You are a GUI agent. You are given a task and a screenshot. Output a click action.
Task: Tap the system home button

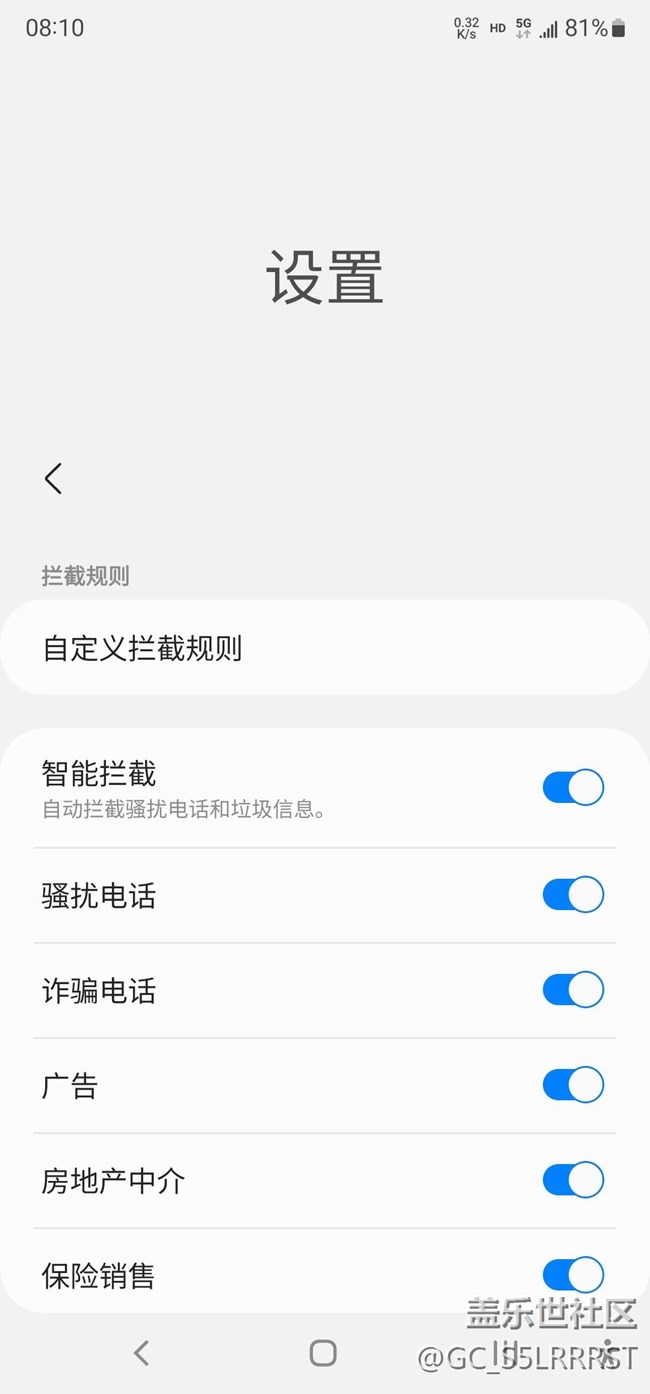click(323, 1353)
